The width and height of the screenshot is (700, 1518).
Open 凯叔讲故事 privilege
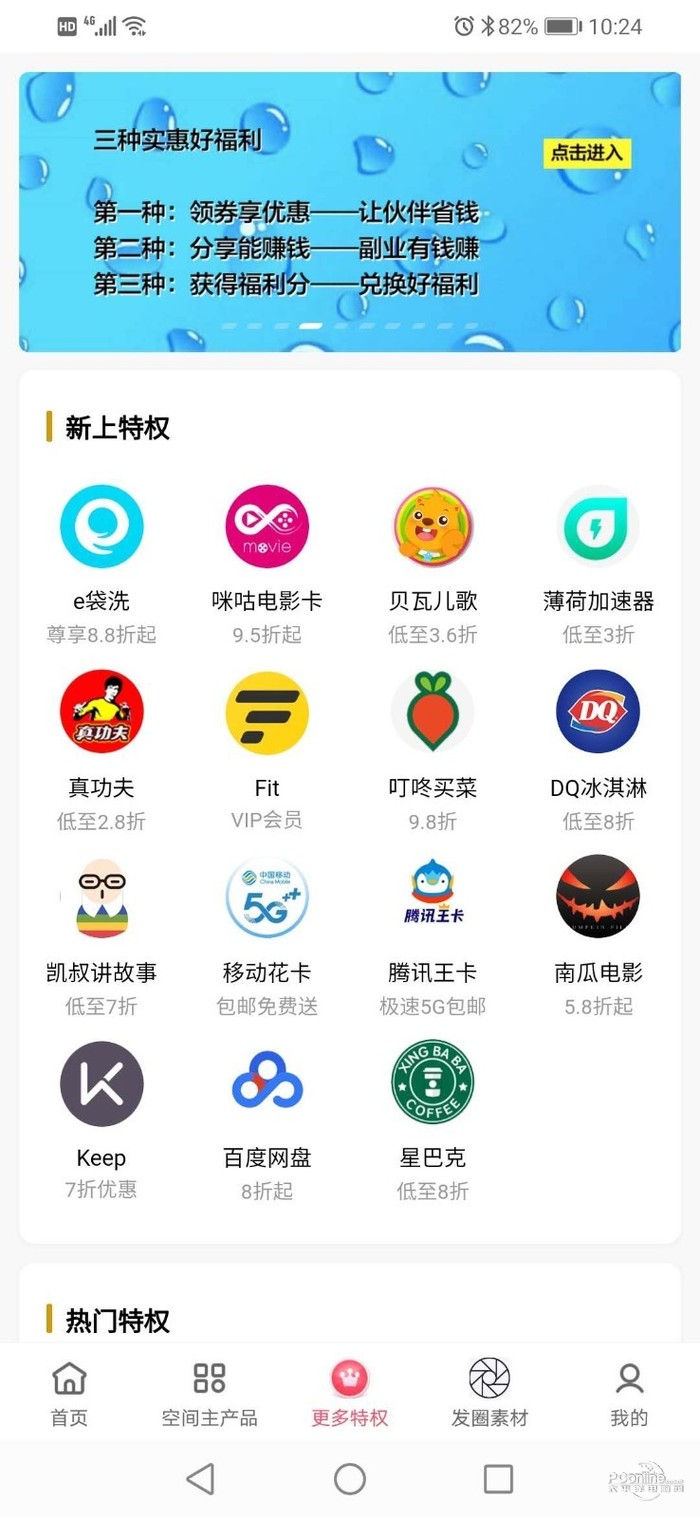101,897
